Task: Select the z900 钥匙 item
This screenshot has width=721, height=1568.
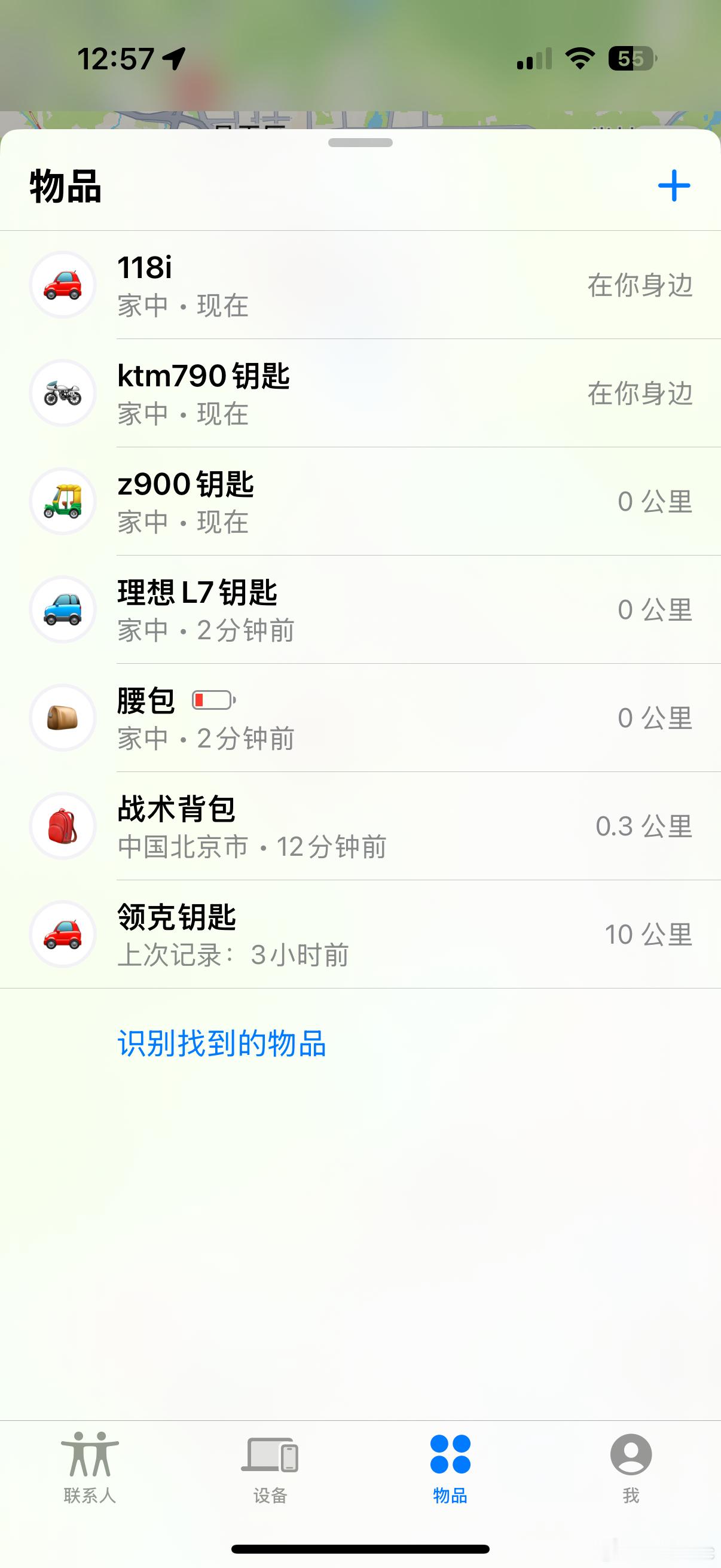Action: coord(360,502)
